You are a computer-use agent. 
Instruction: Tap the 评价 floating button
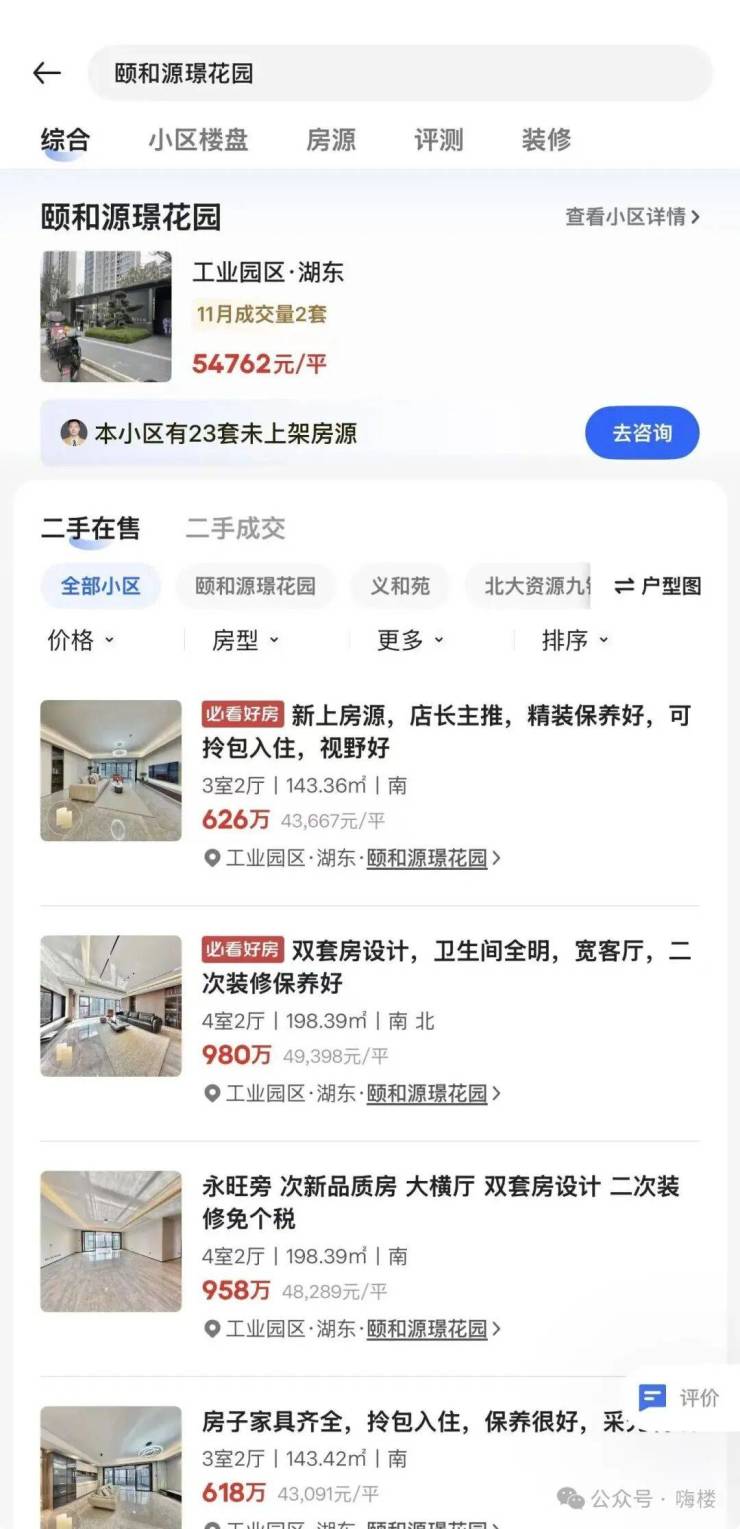(681, 1398)
